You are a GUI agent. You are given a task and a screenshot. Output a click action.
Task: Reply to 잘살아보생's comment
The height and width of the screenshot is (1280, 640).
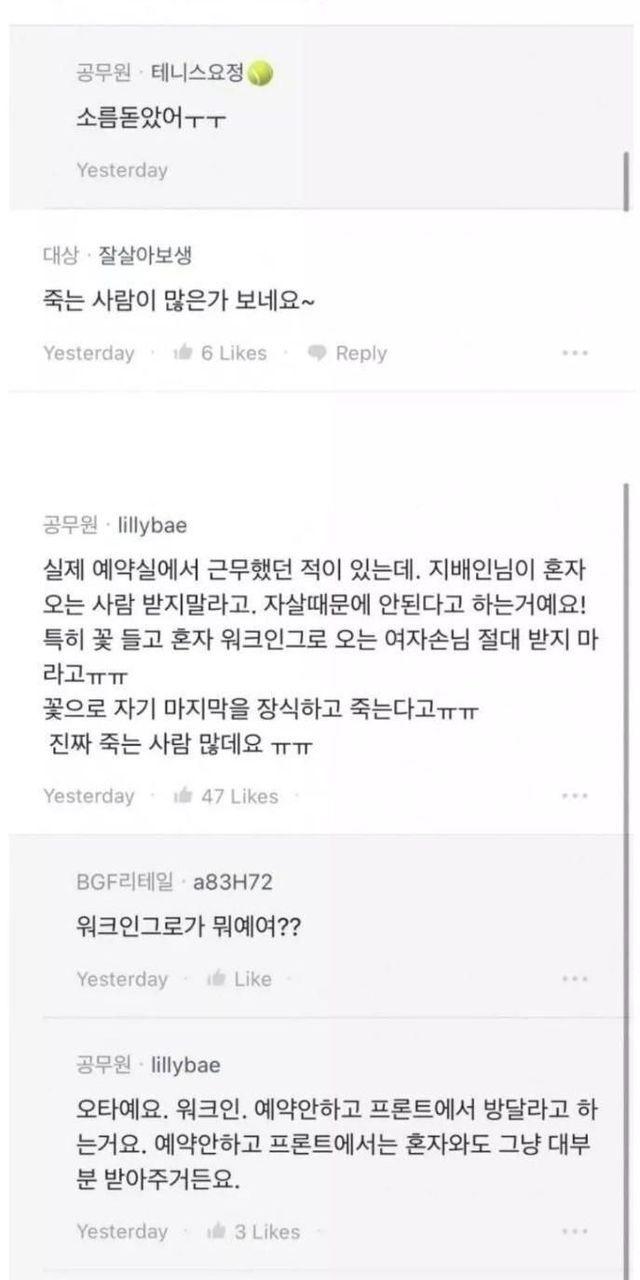click(347, 353)
